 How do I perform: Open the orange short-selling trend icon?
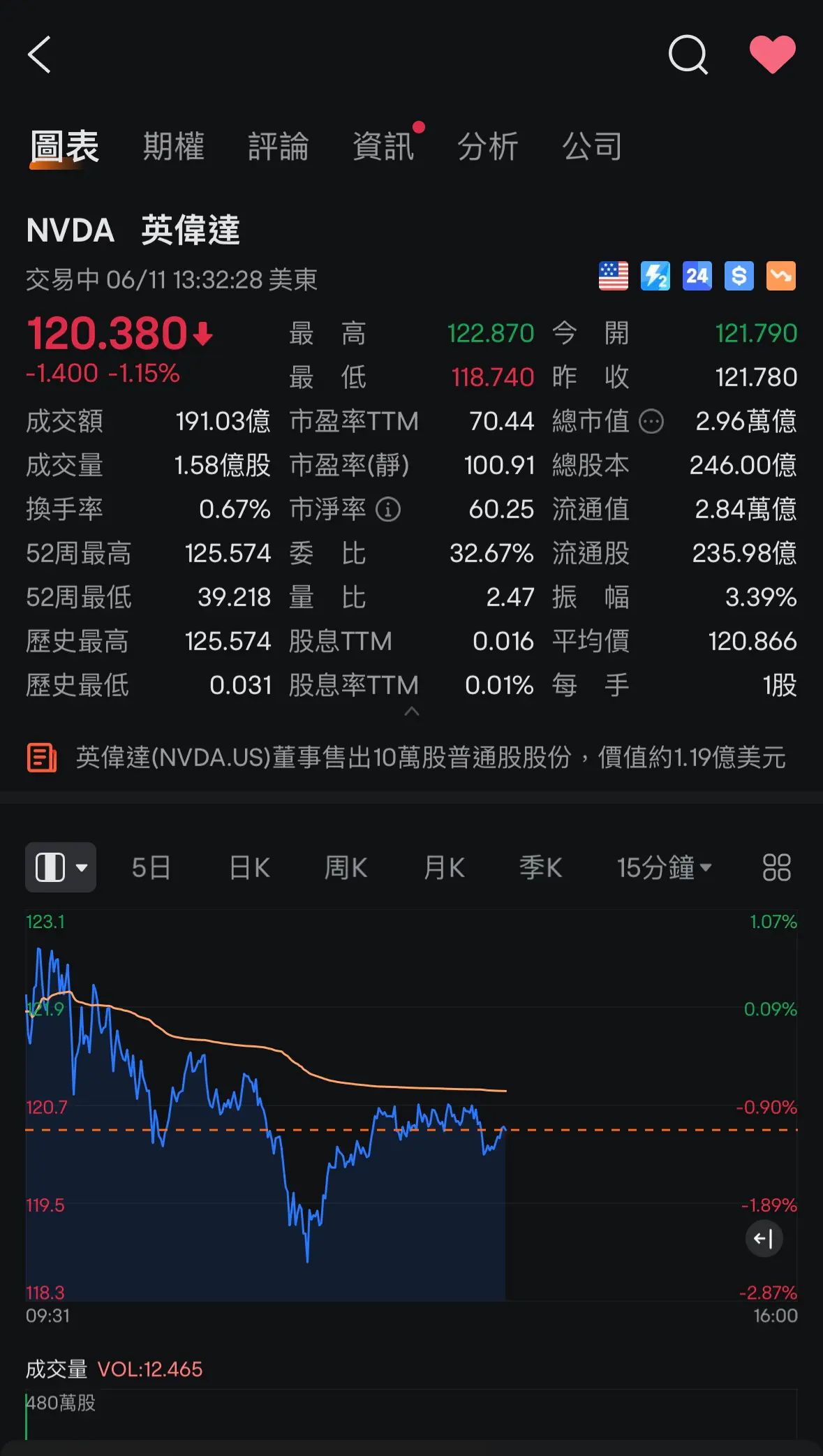(780, 276)
